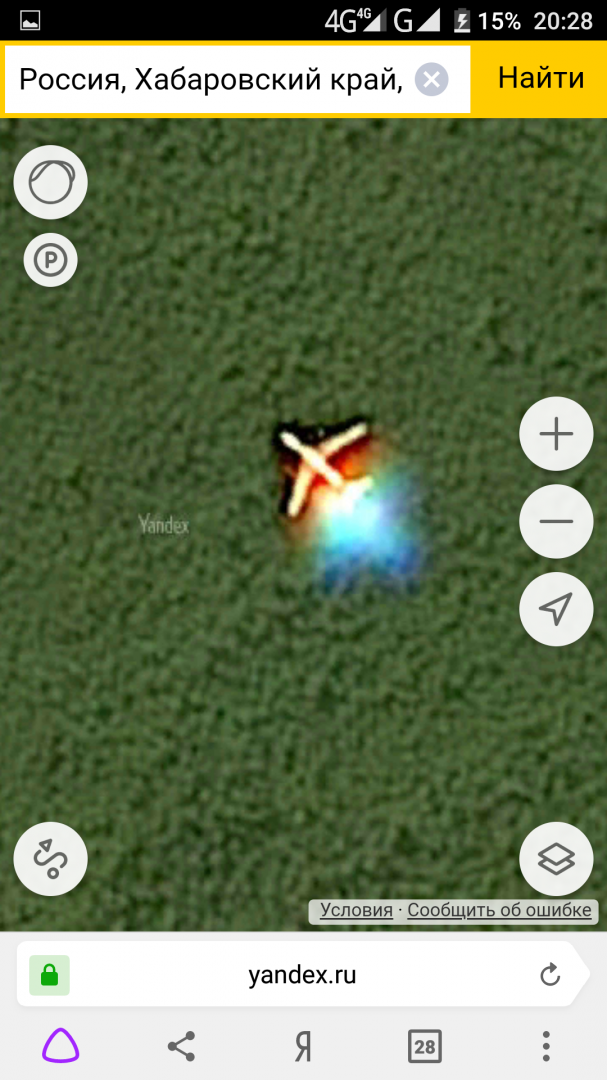
Task: Open the panorama view button
Action: click(51, 182)
